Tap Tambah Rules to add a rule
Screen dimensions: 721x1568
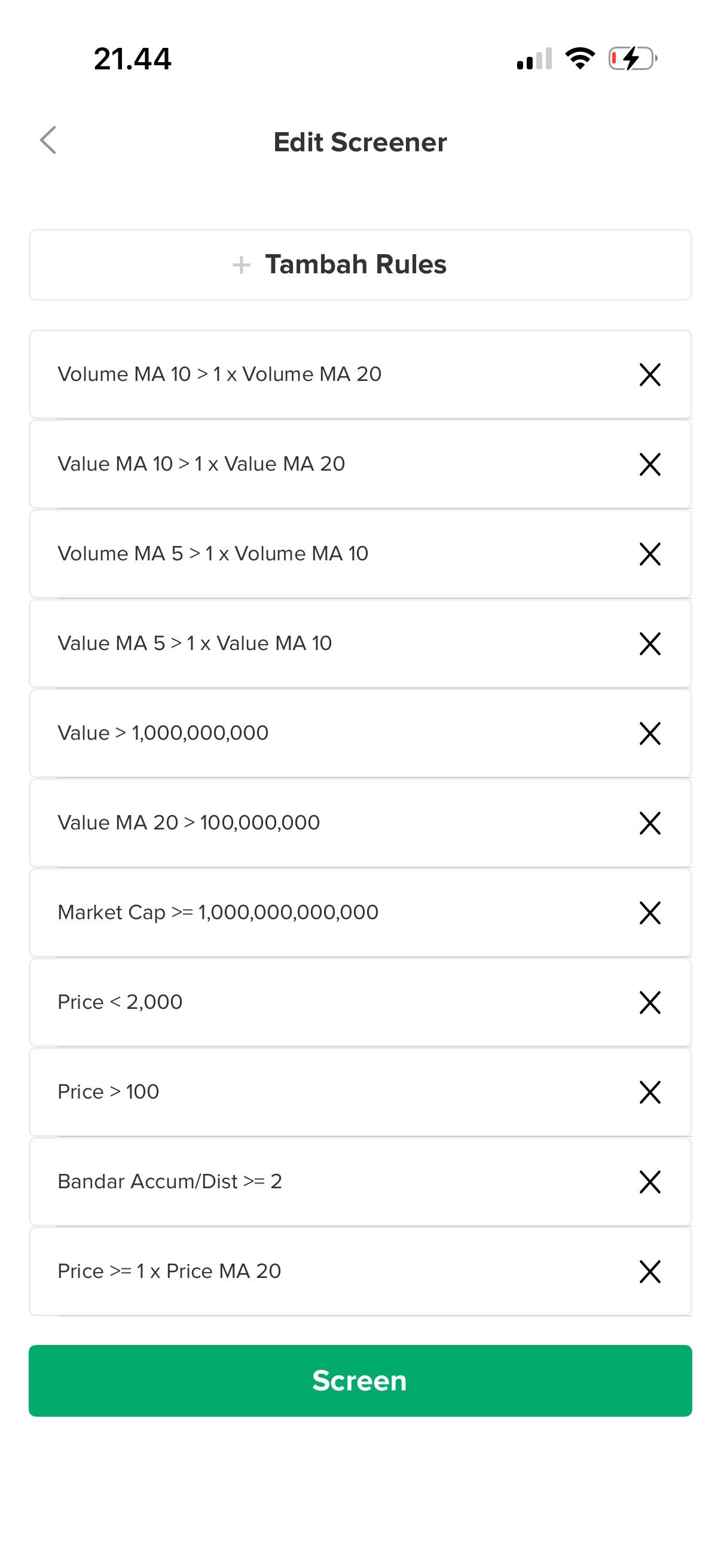click(x=360, y=265)
